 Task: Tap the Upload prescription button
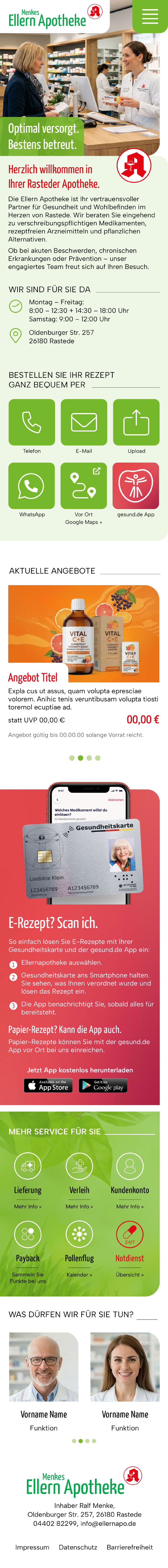(x=136, y=422)
